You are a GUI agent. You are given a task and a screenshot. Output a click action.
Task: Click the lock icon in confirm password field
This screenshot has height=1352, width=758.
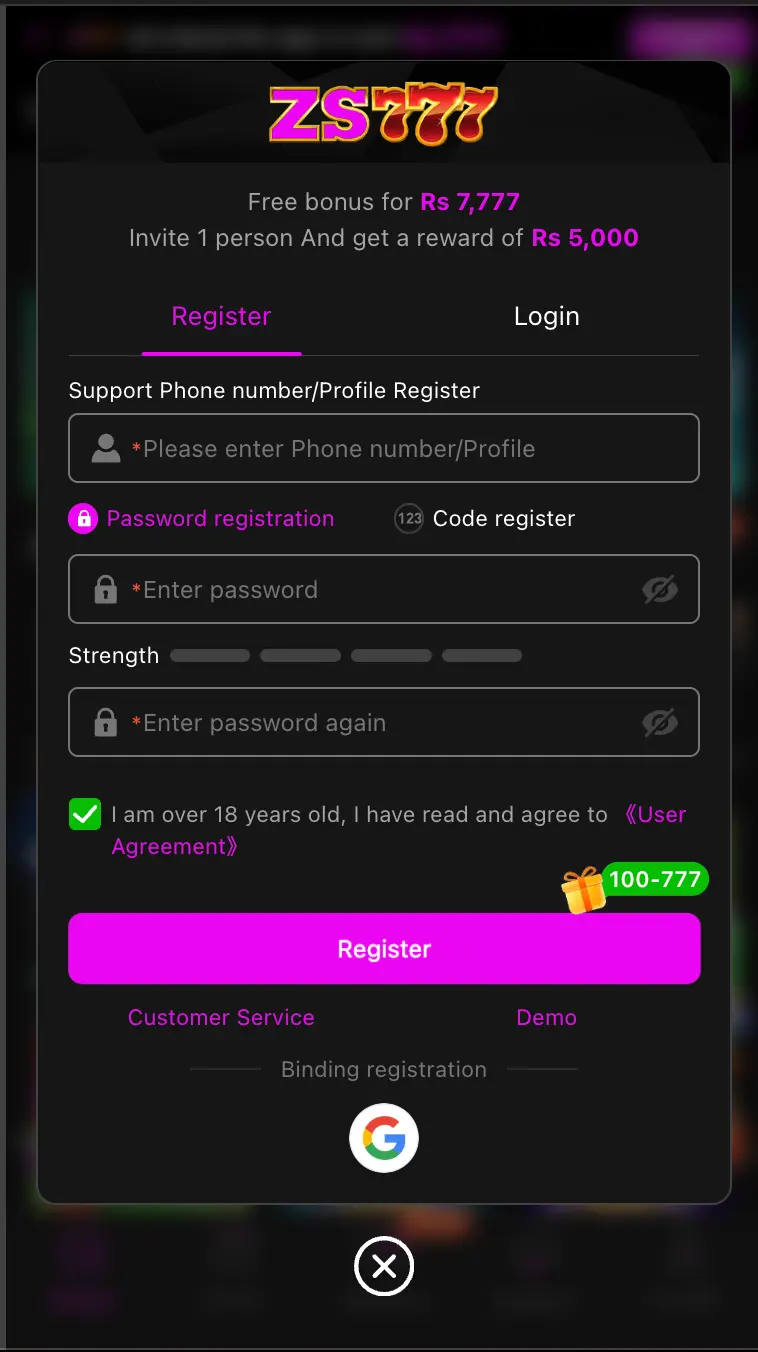[x=105, y=722]
